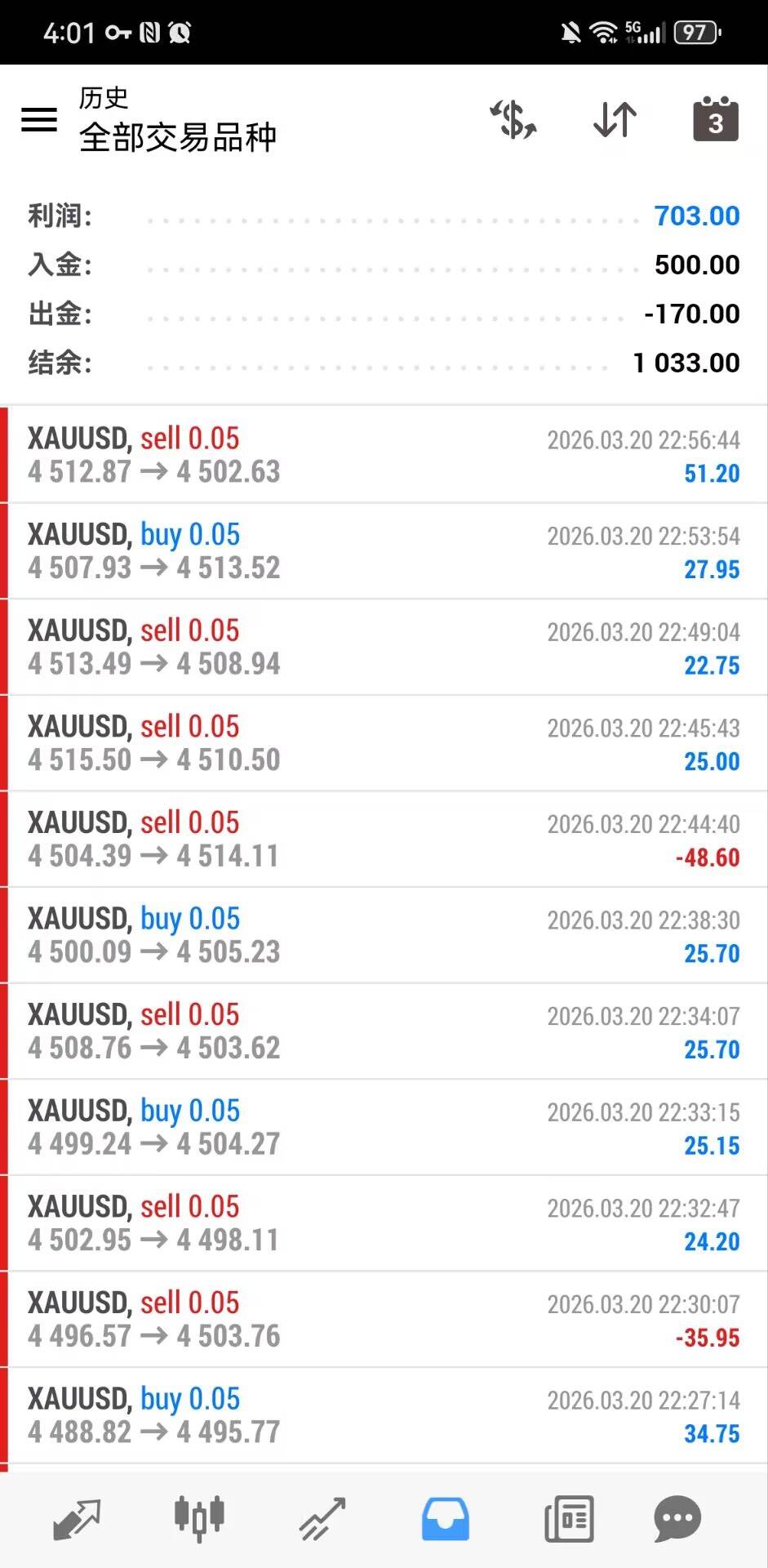This screenshot has height=1568, width=768.
Task: Switch to the candlestick Chart tab
Action: pyautogui.click(x=199, y=1519)
